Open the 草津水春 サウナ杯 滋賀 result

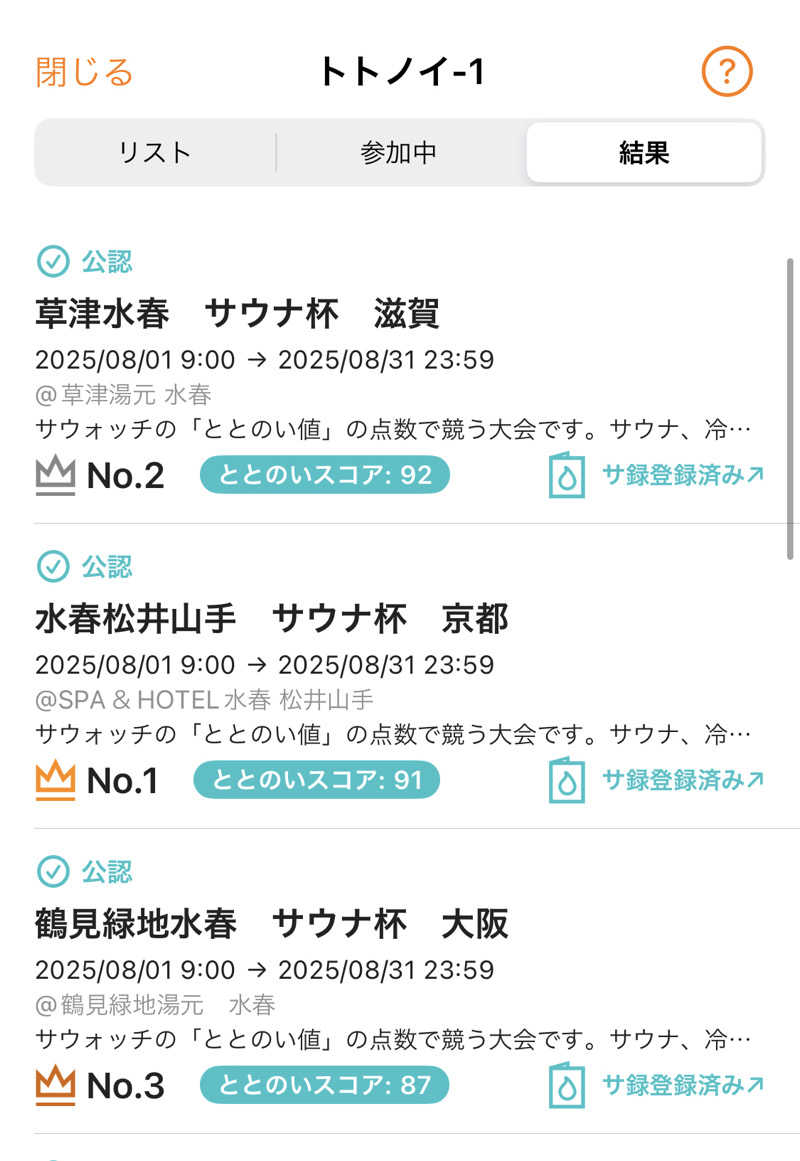tap(237, 314)
